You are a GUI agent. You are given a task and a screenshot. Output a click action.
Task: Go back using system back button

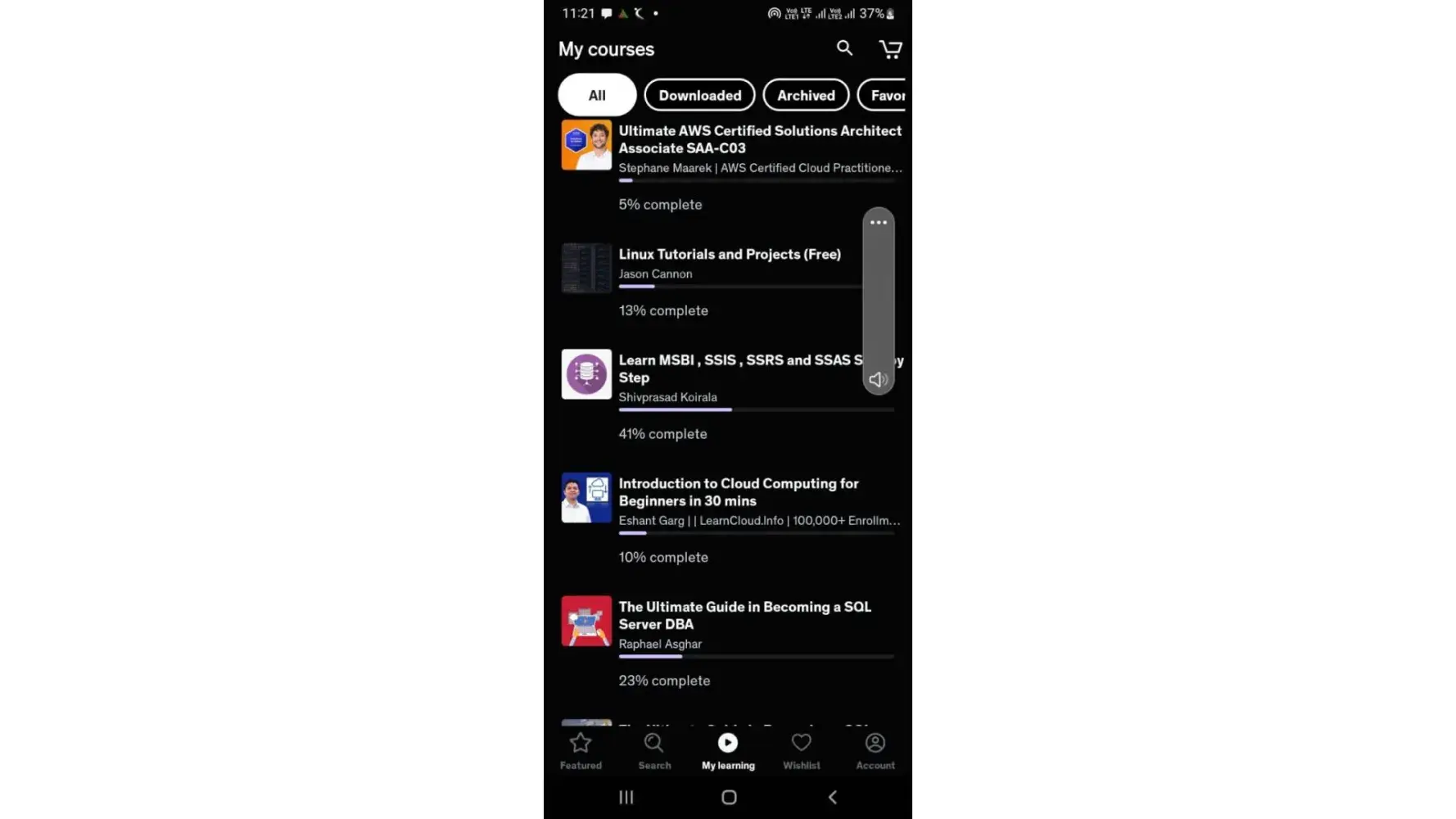(x=832, y=797)
